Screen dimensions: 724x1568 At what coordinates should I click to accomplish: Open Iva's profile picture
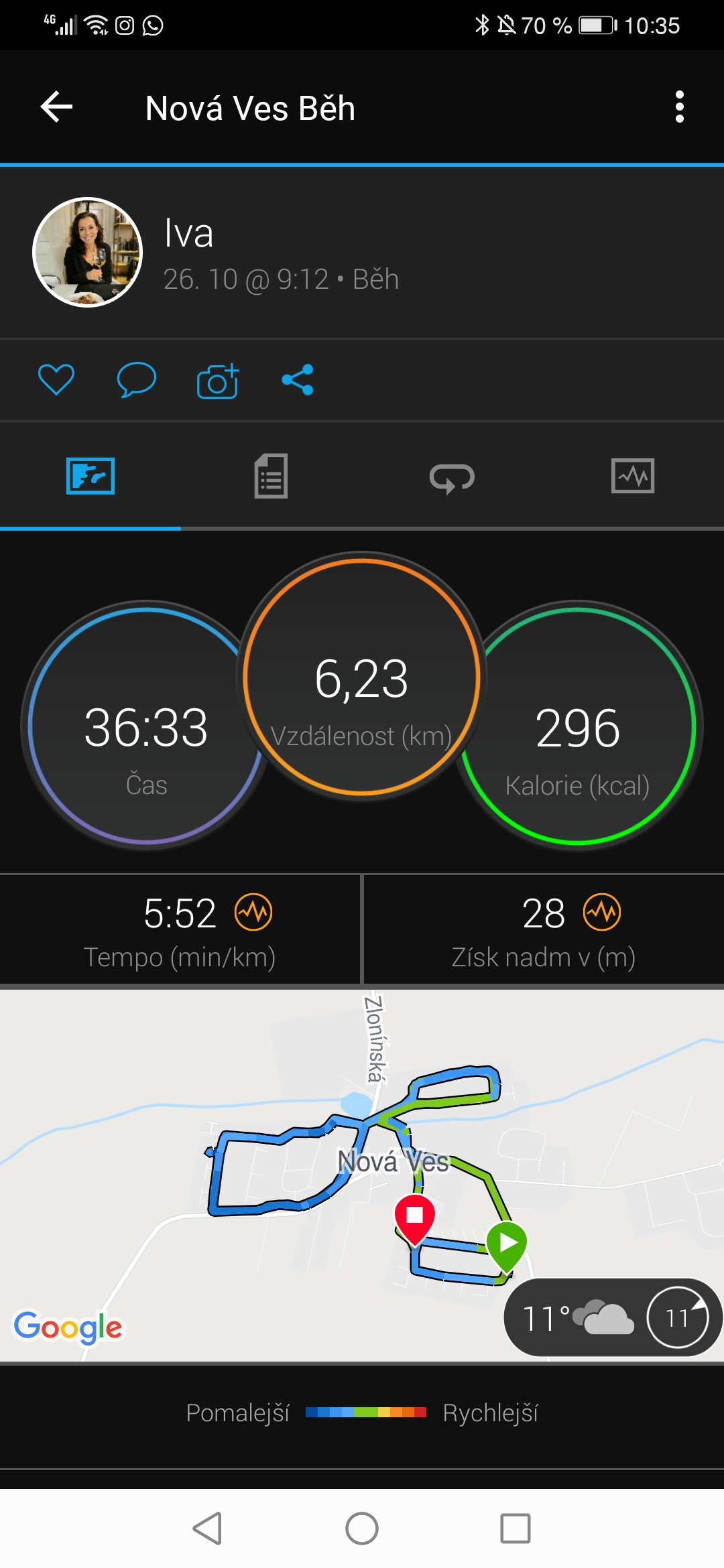tap(88, 253)
